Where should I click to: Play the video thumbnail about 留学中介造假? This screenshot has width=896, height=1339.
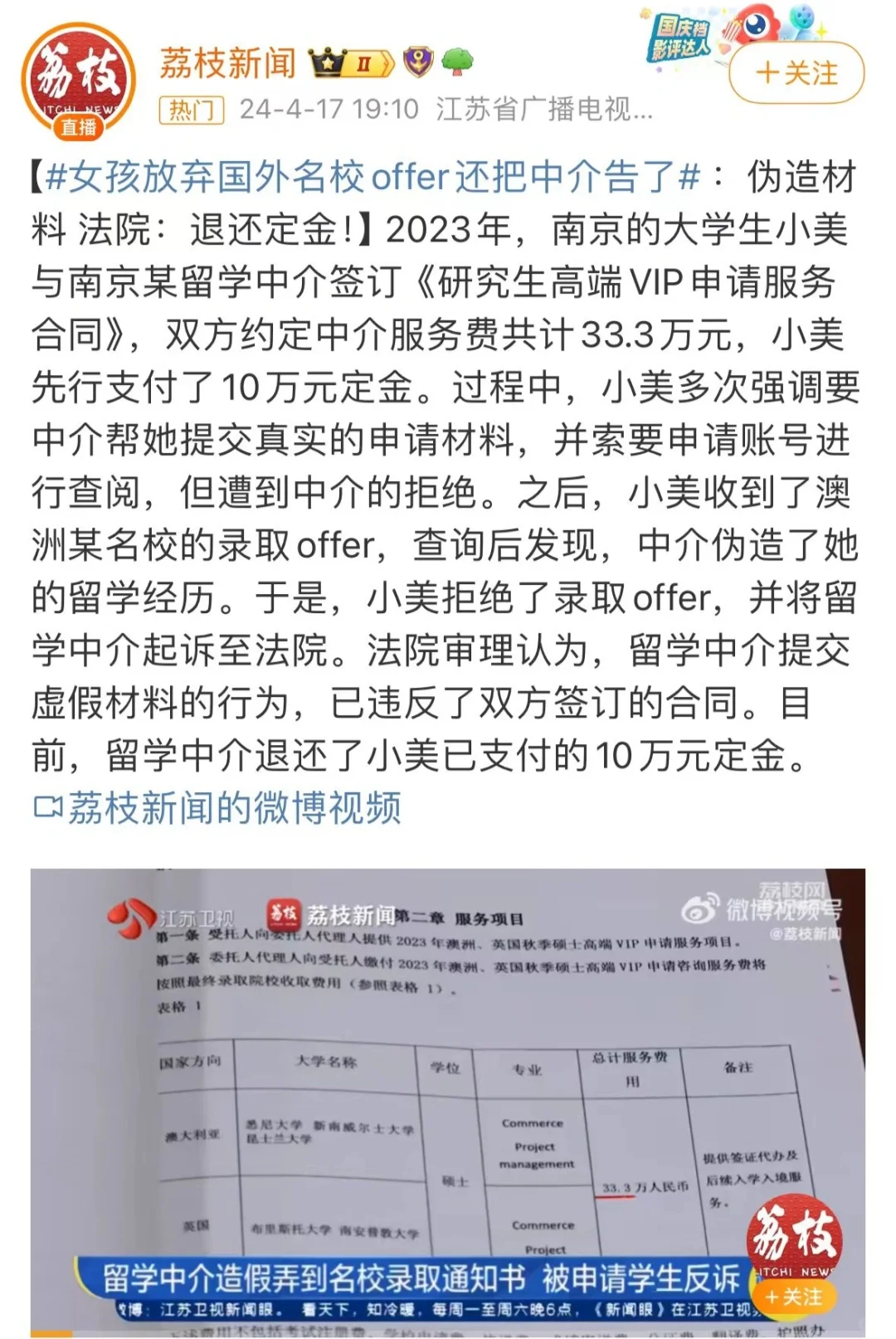(447, 1095)
